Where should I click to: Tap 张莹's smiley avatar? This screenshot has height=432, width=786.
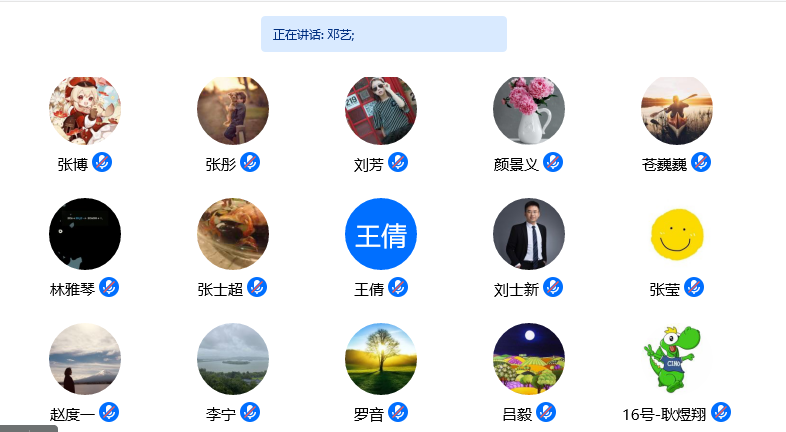coord(677,234)
